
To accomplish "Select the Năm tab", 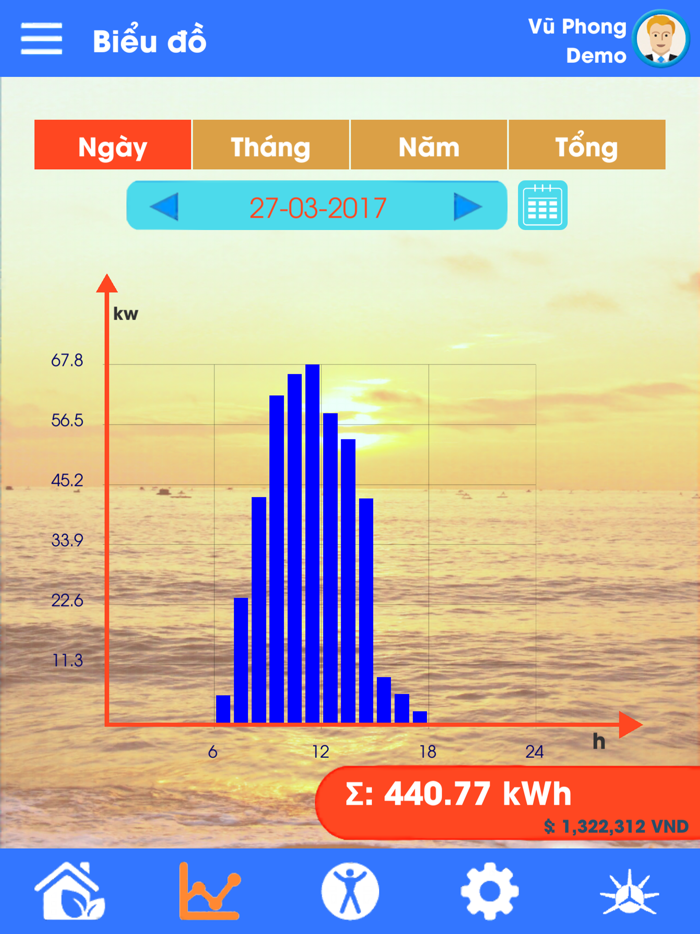I will click(429, 146).
